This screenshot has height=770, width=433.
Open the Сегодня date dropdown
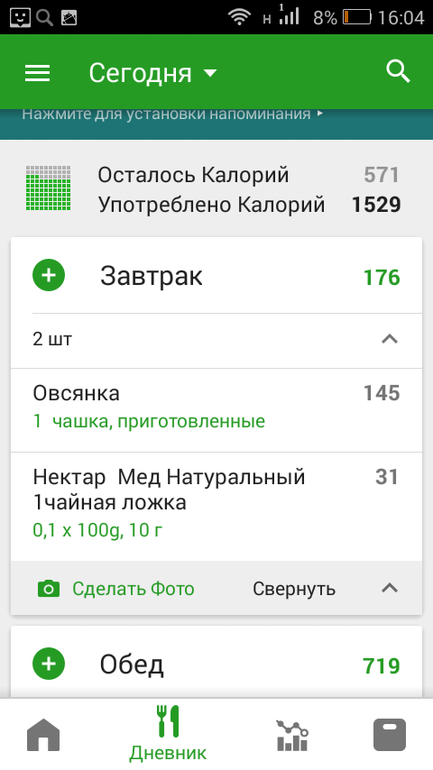152,73
